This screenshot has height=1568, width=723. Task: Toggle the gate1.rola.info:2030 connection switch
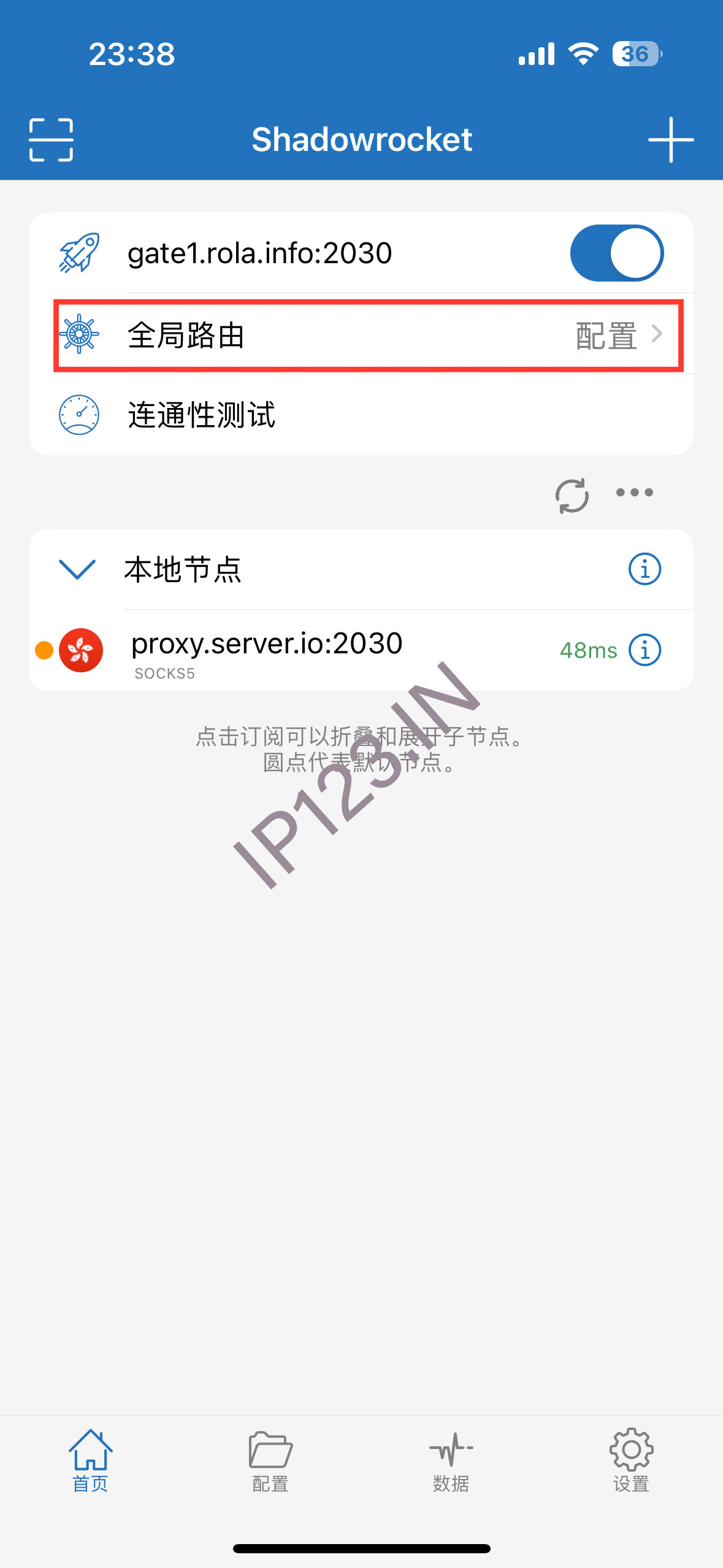pos(616,253)
